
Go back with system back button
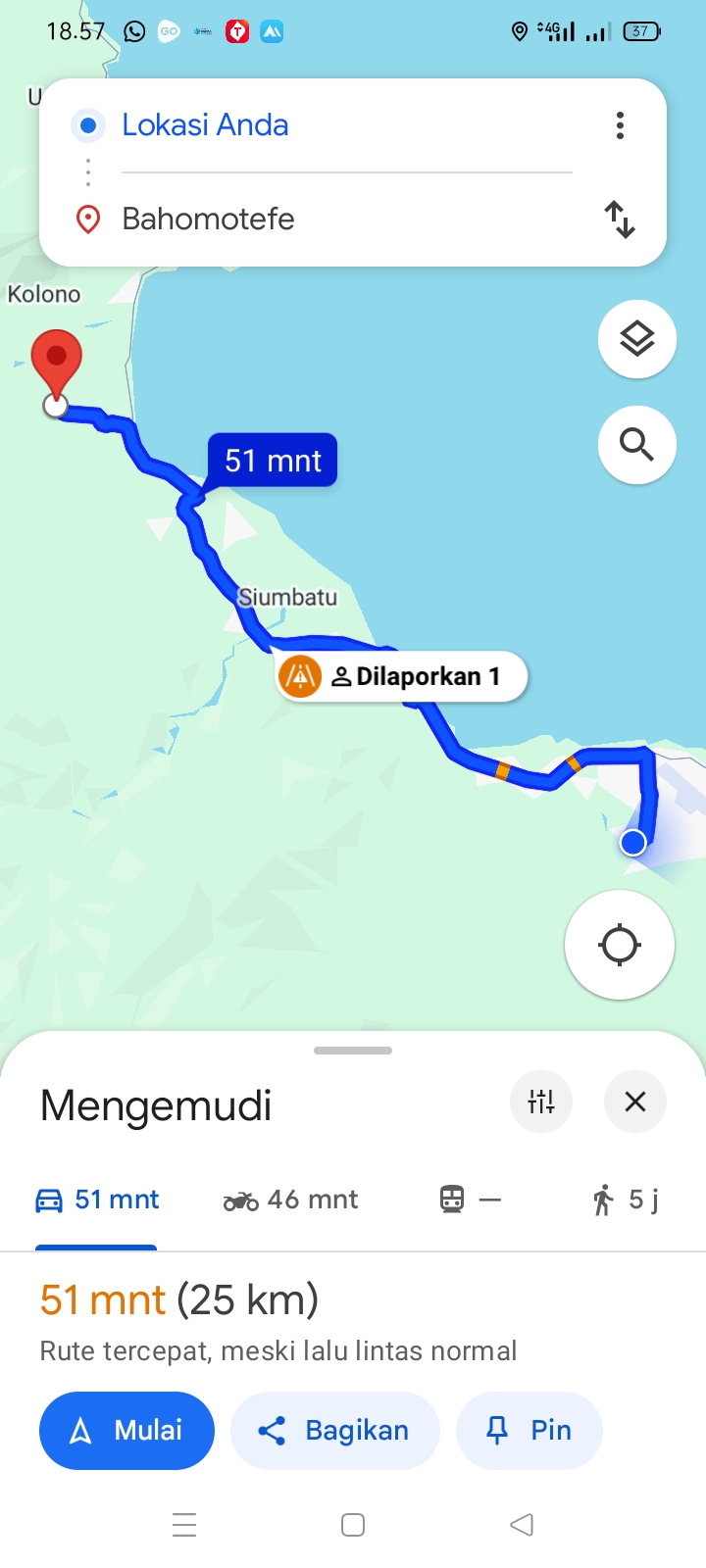click(x=522, y=1525)
